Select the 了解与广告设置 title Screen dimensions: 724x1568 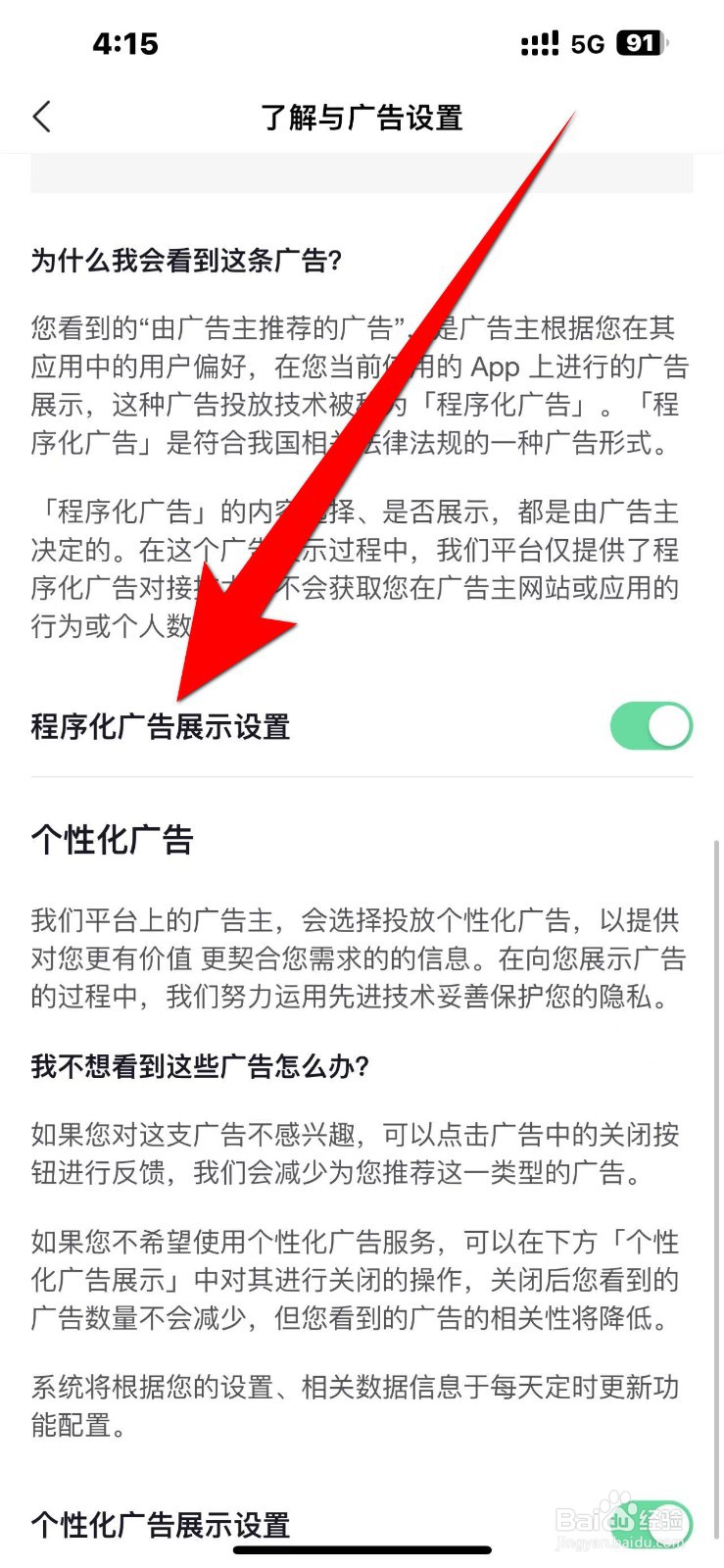(x=362, y=118)
